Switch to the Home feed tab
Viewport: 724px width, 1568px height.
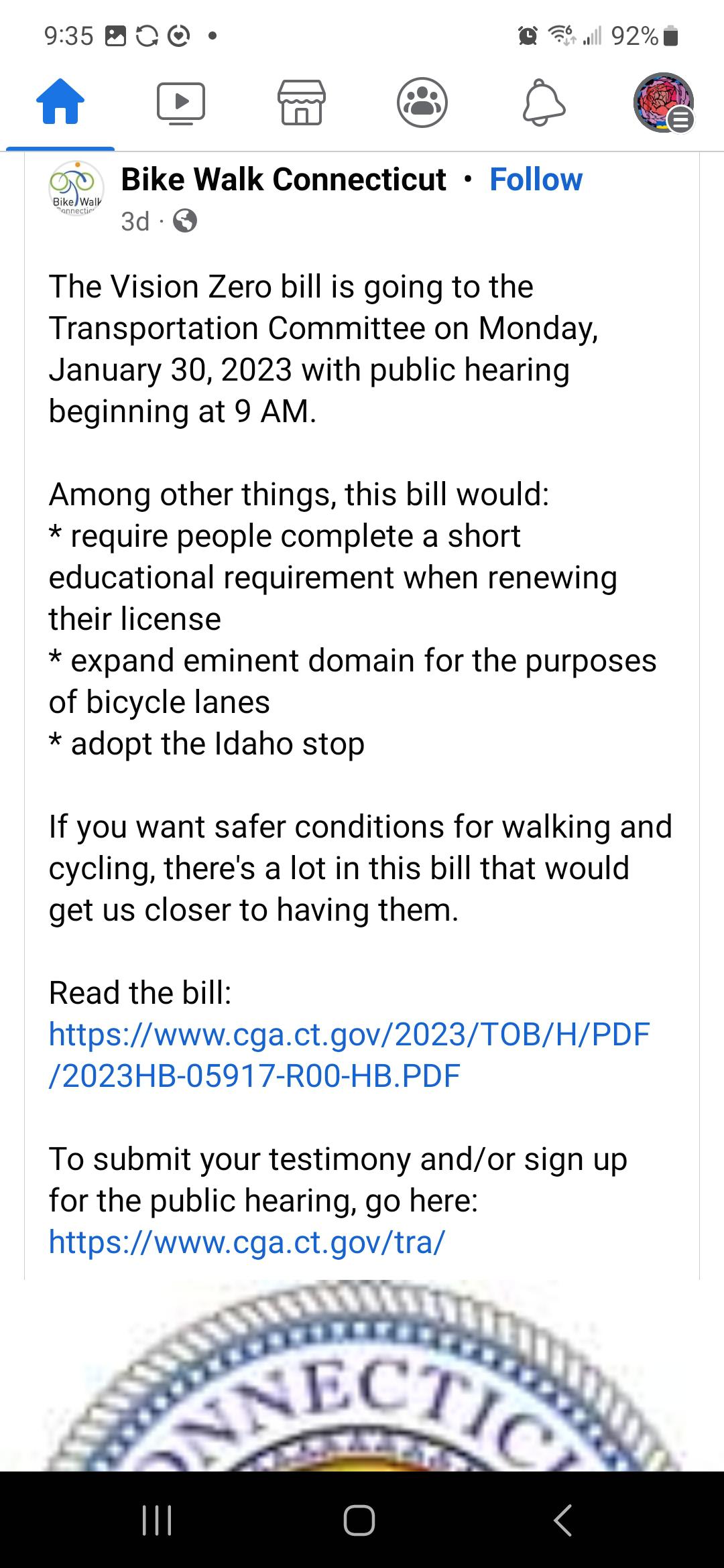point(60,103)
